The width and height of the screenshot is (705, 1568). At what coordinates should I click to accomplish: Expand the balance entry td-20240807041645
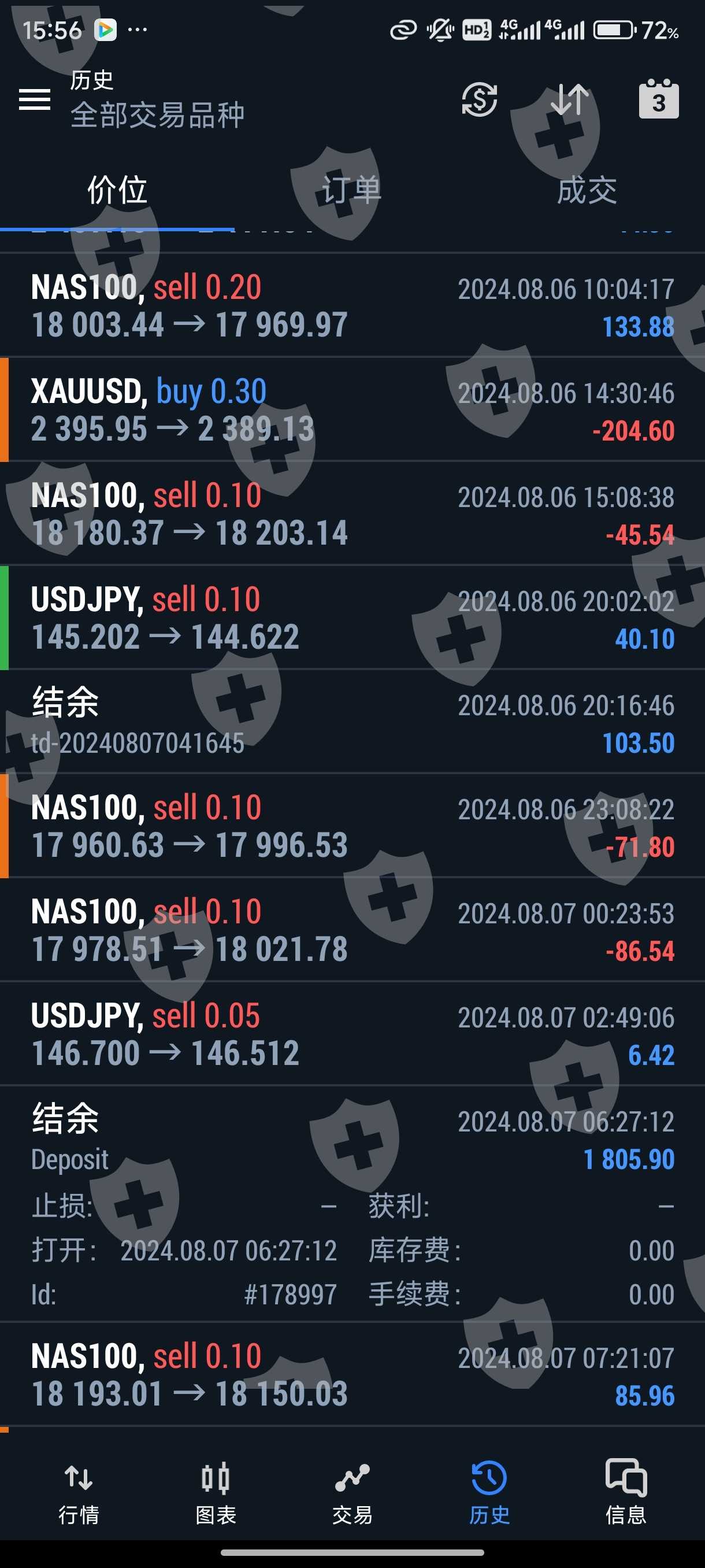pyautogui.click(x=352, y=722)
